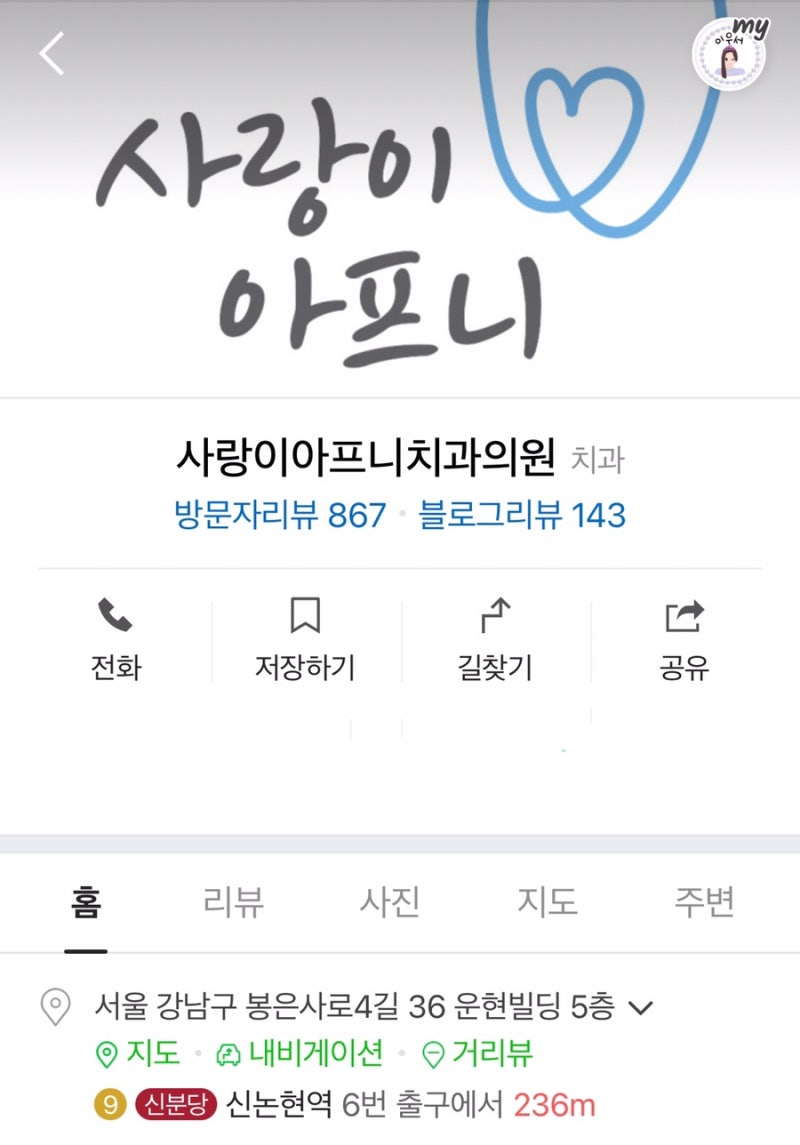The width and height of the screenshot is (800, 1145).
Task: Start 내비게이션 navigation link
Action: (x=300, y=1053)
